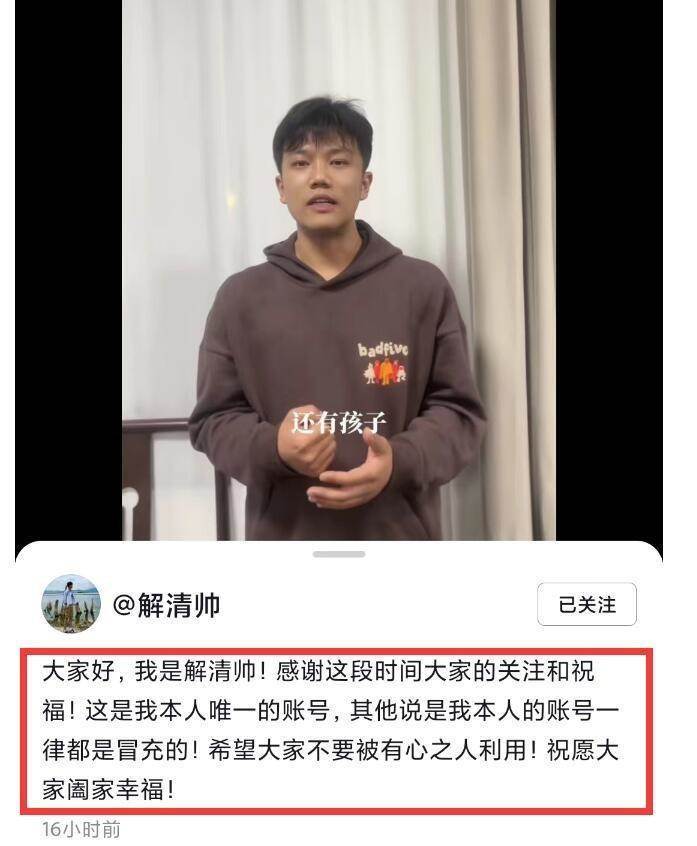Screen dimensions: 697x846
Task: Open the @解清帅 username link
Action: click(166, 605)
